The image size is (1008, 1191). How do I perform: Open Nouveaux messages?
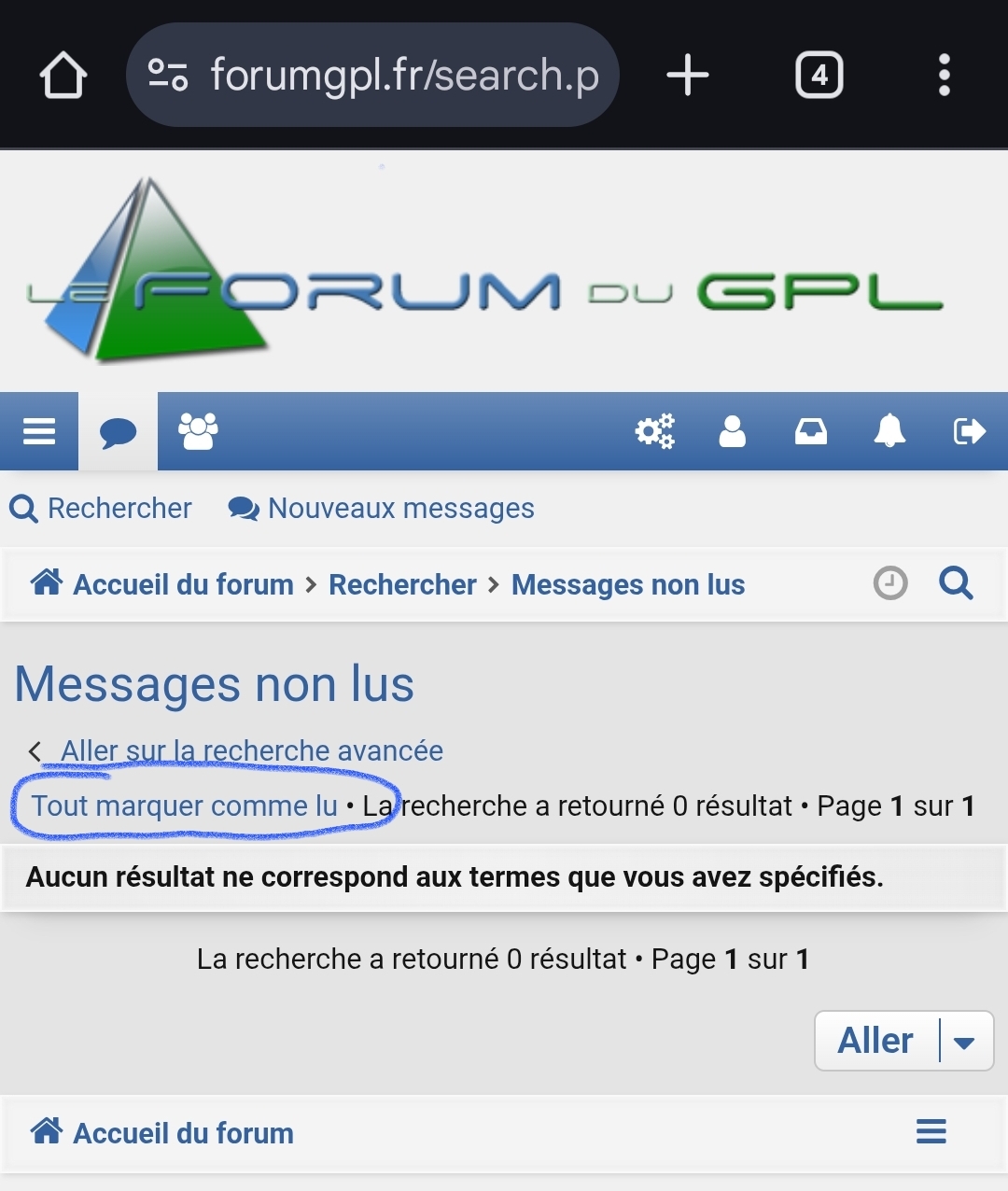399,508
